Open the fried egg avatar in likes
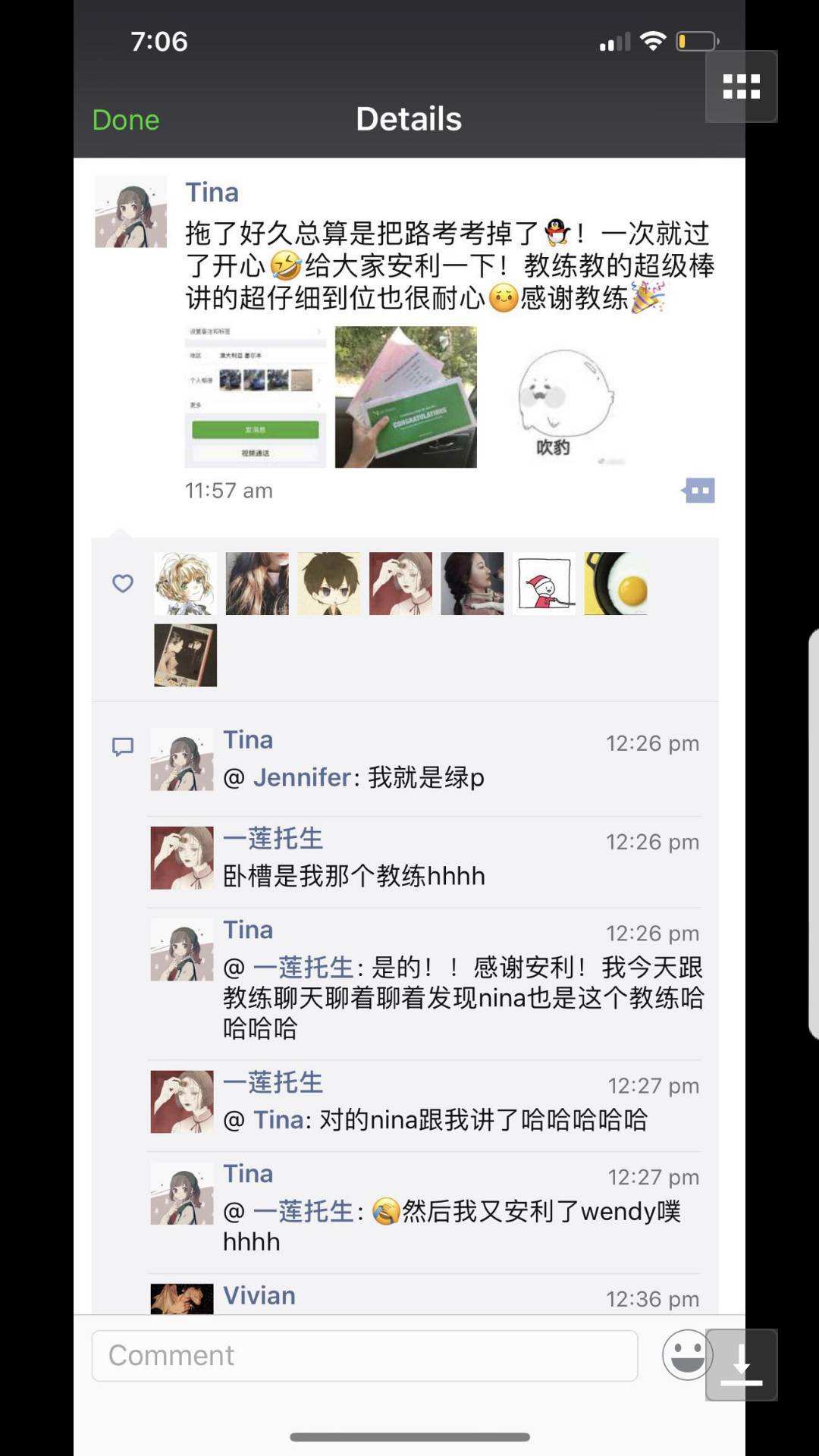Viewport: 819px width, 1456px height. [616, 583]
